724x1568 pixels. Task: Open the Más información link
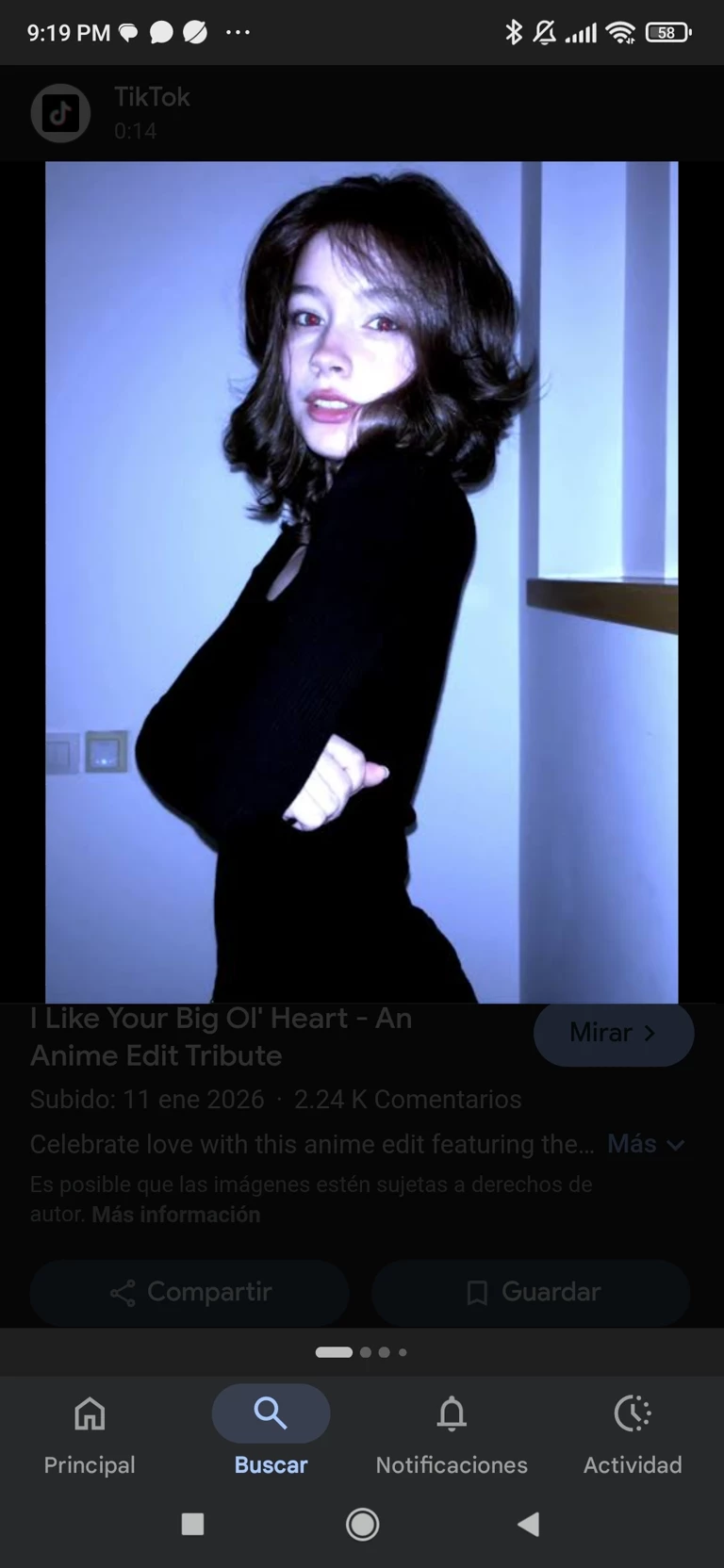coord(175,1215)
